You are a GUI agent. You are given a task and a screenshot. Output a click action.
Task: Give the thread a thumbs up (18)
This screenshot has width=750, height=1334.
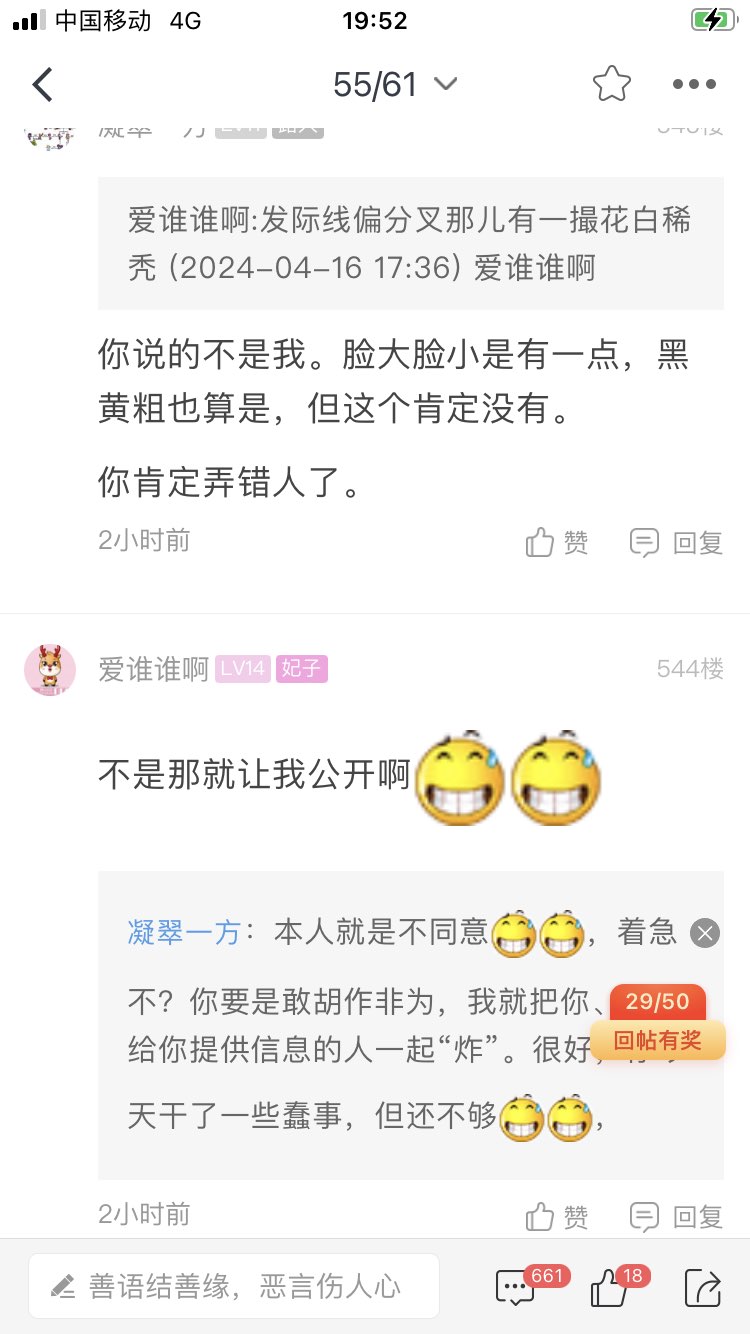click(608, 1288)
